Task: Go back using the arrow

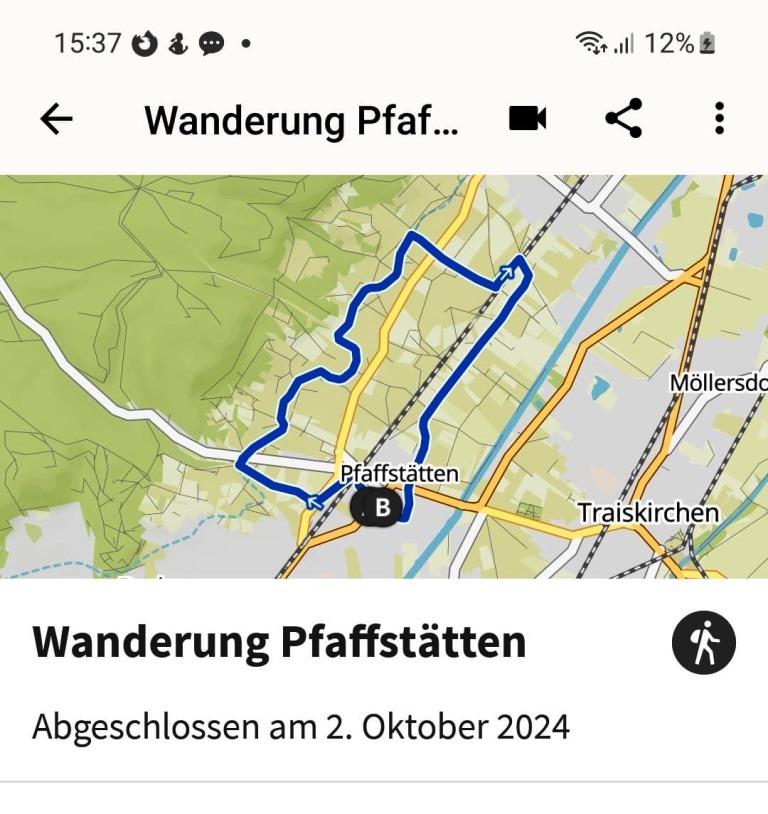Action: [56, 120]
